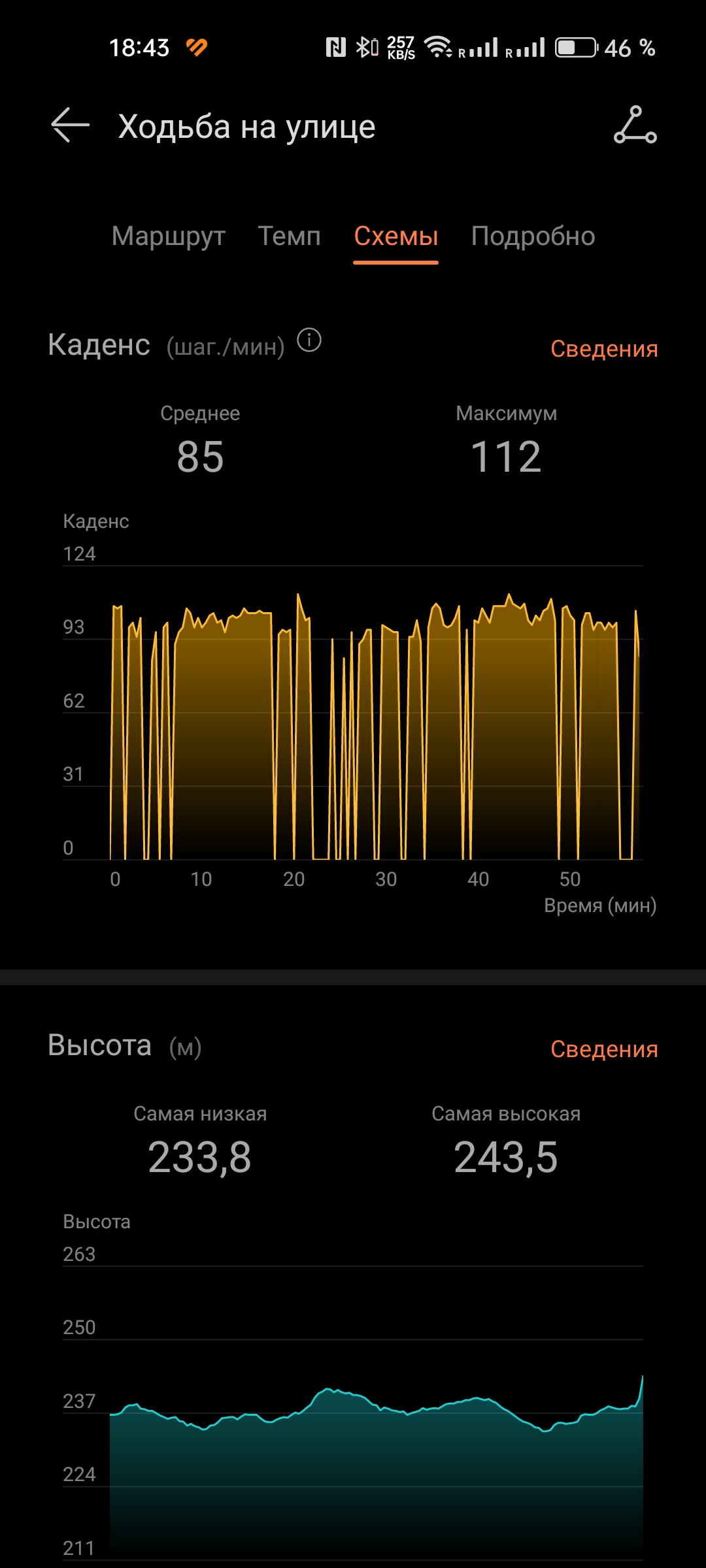Image resolution: width=706 pixels, height=1568 pixels.
Task: Select the Схемы tab
Action: coord(395,236)
